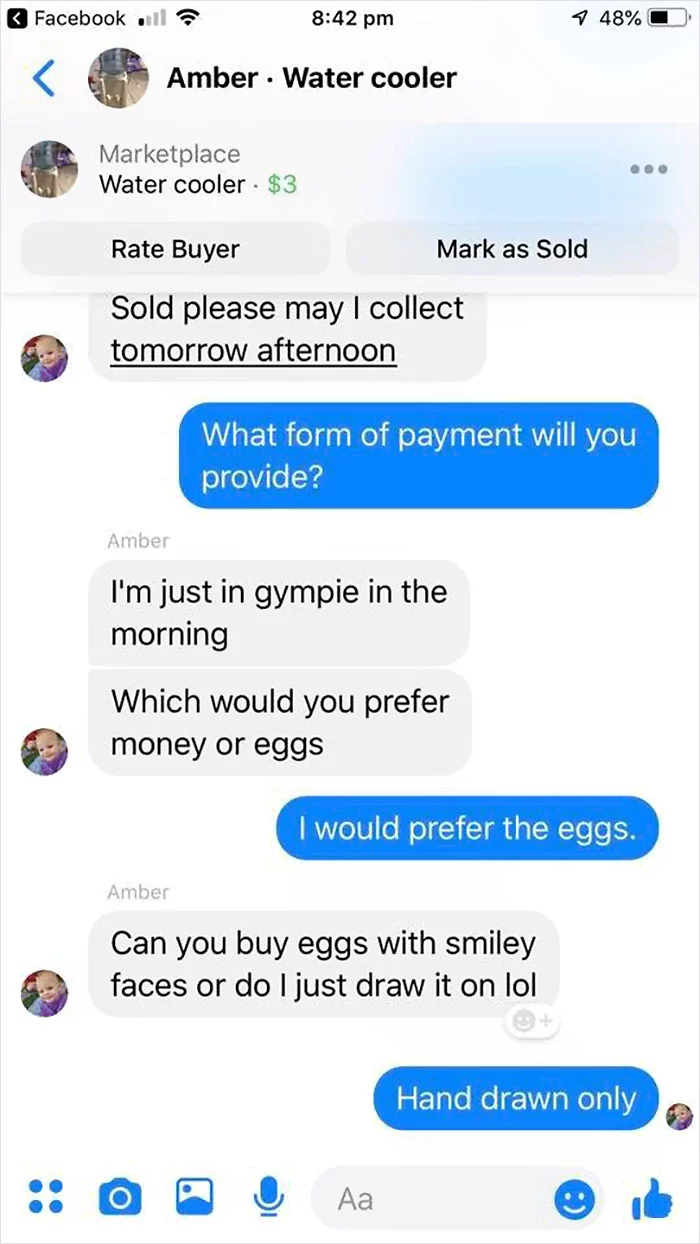Open the underlined tomorrow afternoon link
Viewport: 700px width, 1244px height.
[253, 351]
